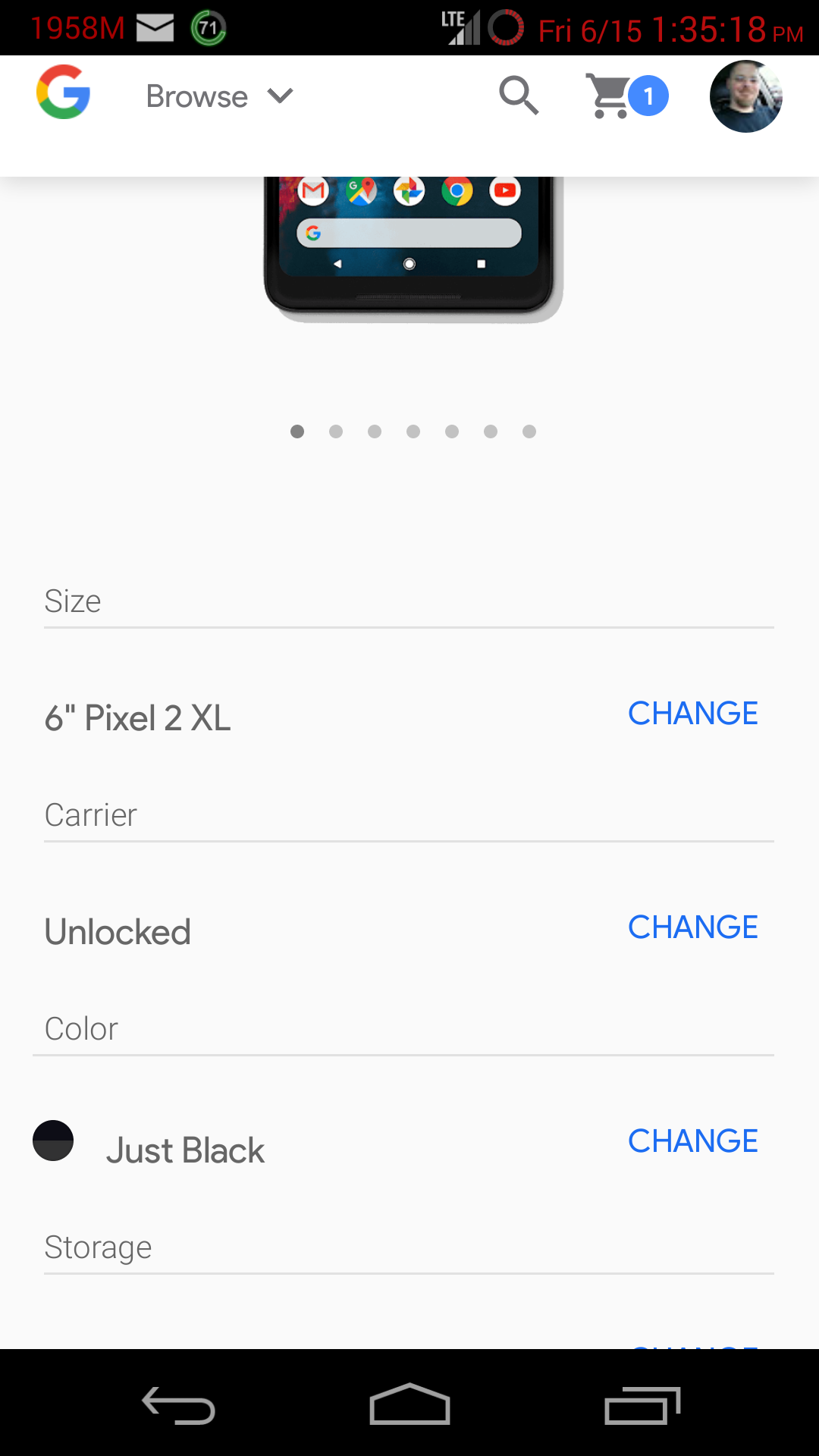Jump to the last carousel dot
The image size is (819, 1456).
[529, 431]
